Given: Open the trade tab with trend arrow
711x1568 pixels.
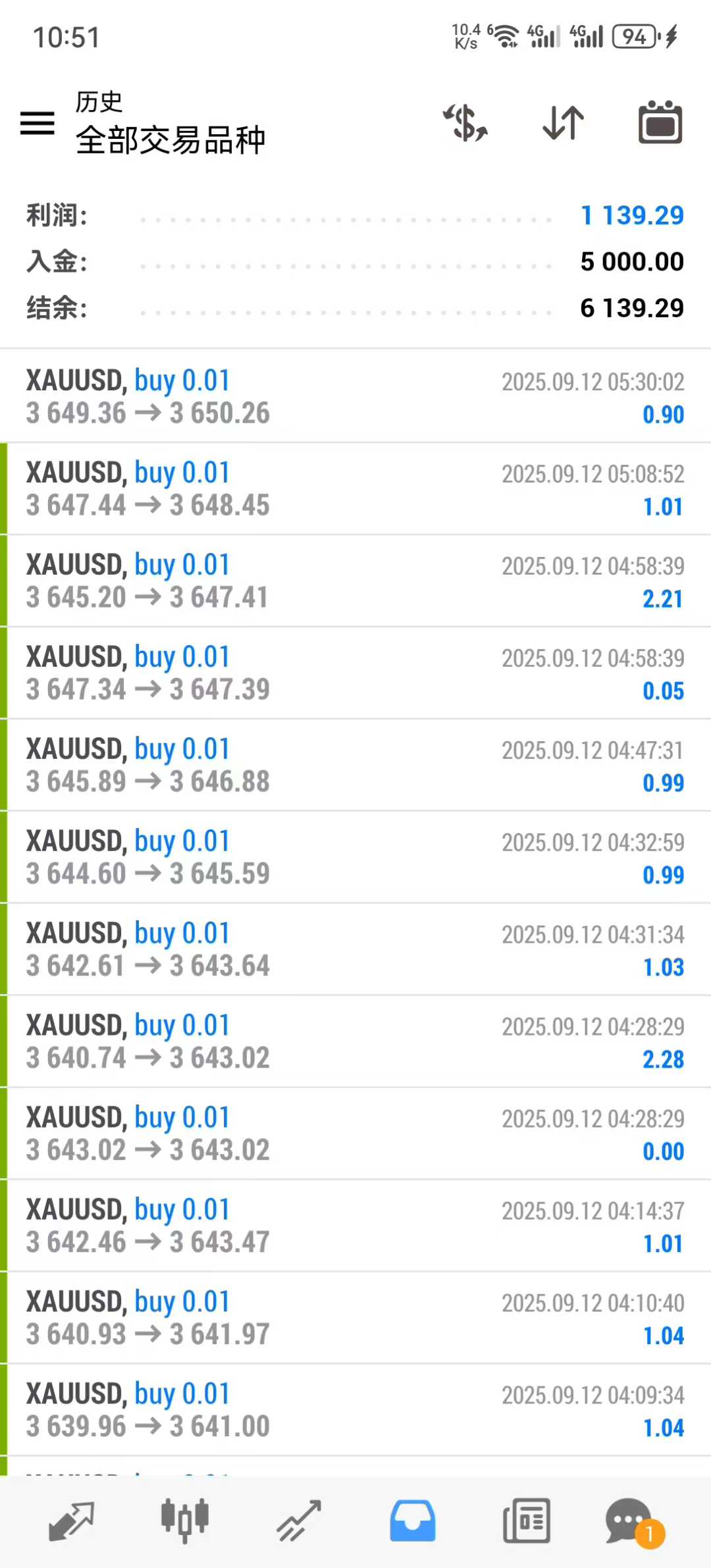Looking at the screenshot, I should (x=299, y=1521).
